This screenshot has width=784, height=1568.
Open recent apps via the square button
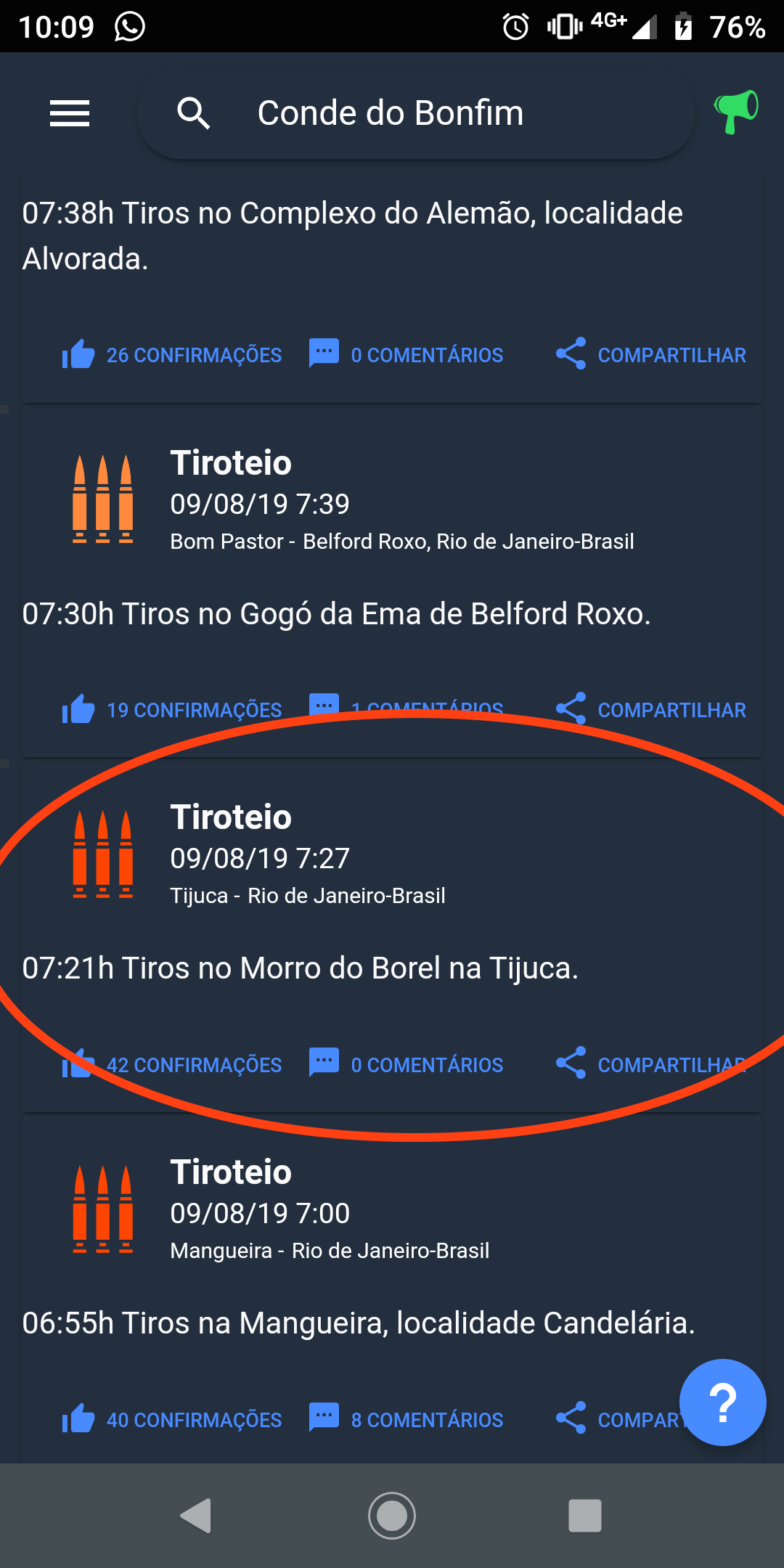(585, 1516)
